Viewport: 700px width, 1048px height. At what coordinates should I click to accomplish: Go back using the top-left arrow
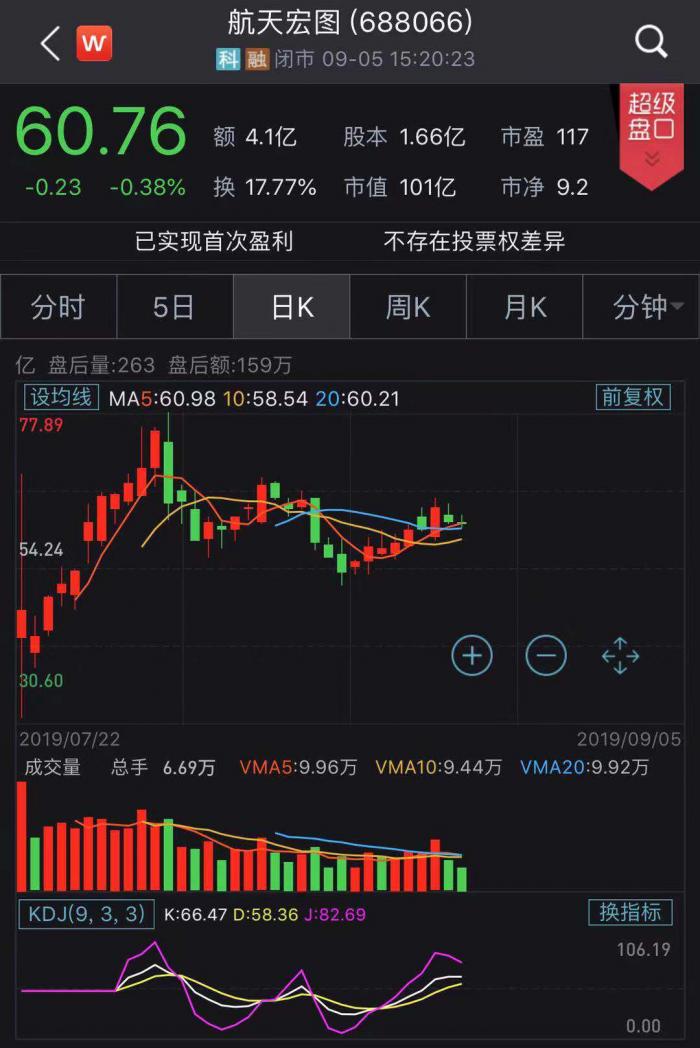[50, 43]
